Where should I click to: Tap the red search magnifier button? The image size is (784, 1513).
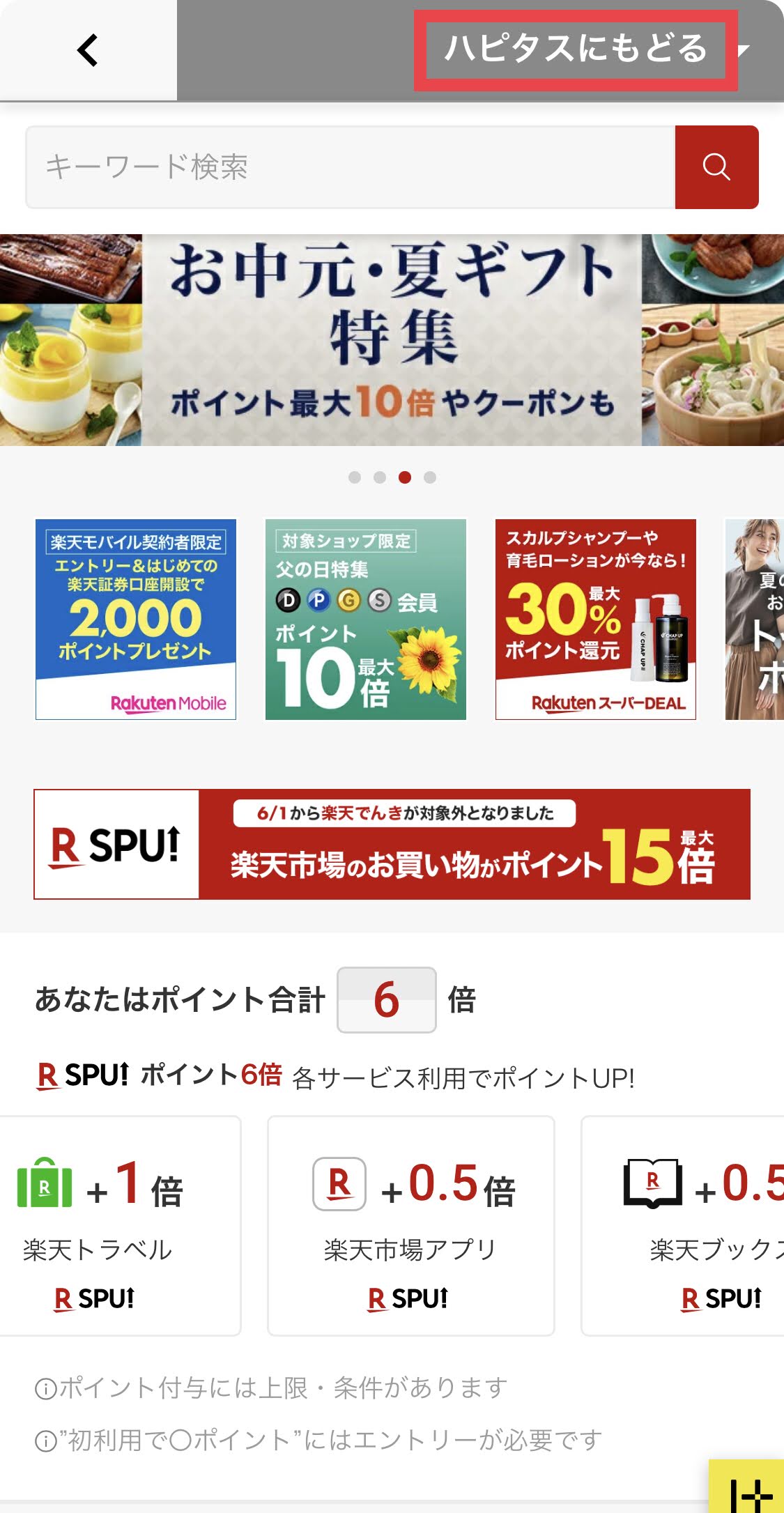[716, 167]
